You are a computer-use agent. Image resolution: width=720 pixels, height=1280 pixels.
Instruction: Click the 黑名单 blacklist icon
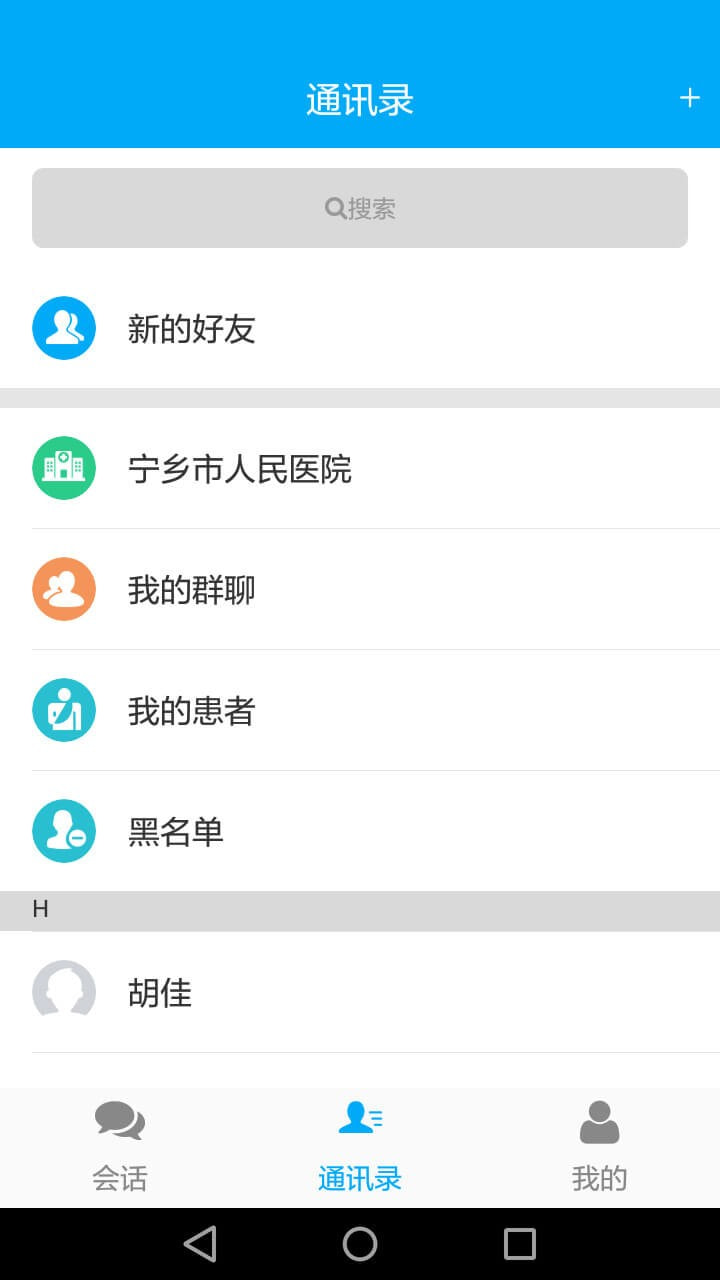coord(64,831)
